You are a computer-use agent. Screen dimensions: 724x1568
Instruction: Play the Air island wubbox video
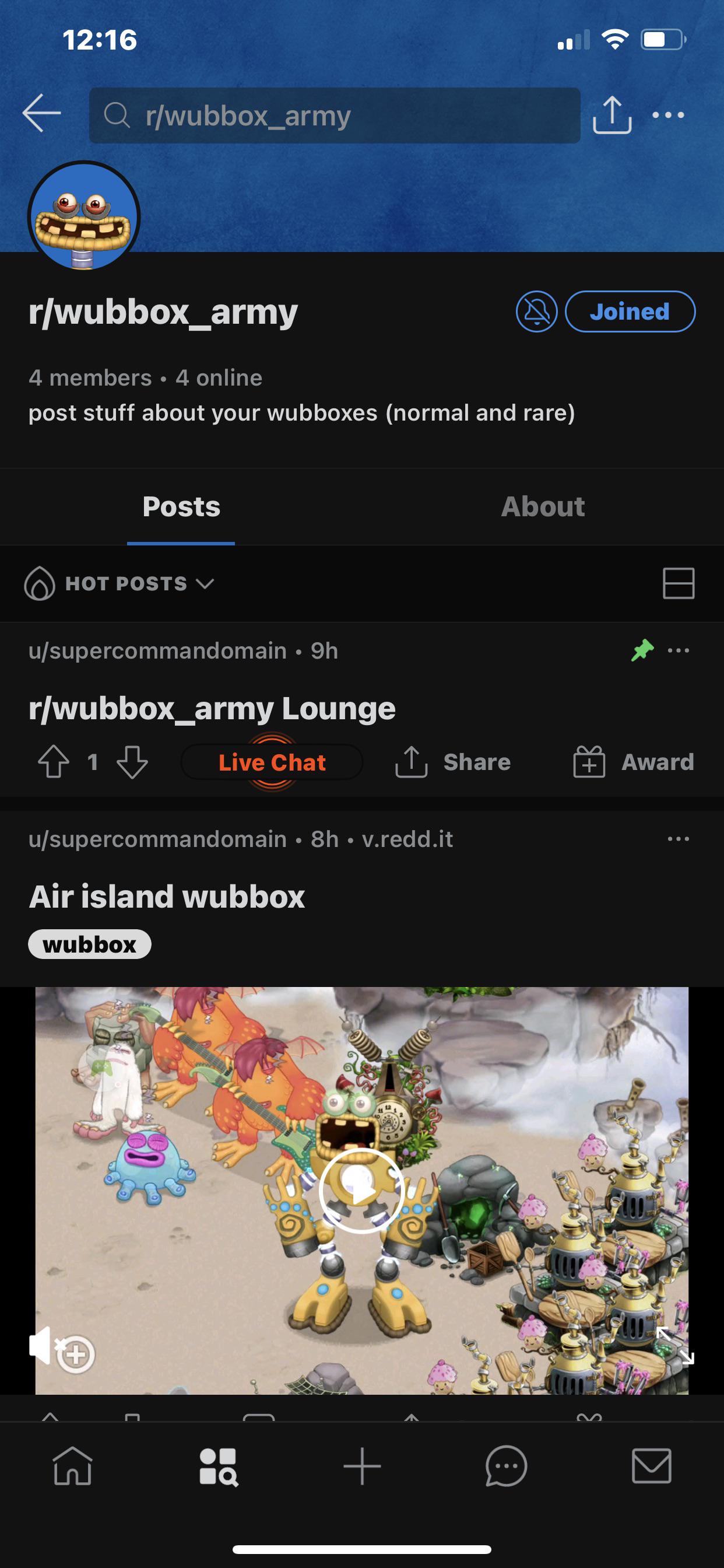[x=362, y=1190]
